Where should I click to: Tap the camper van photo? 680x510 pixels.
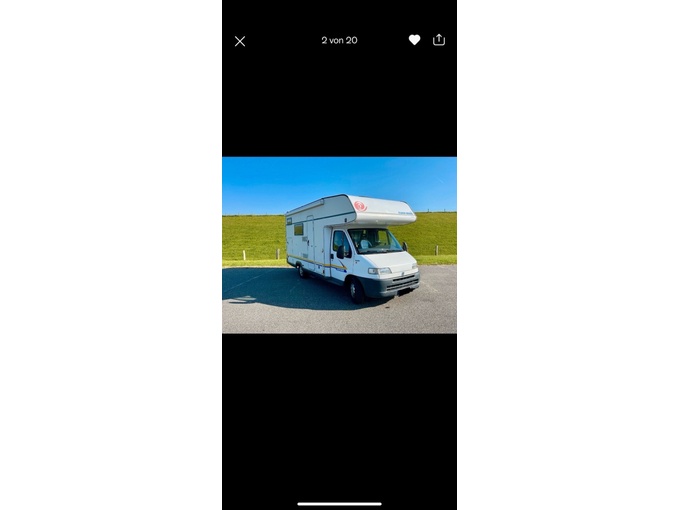(339, 245)
